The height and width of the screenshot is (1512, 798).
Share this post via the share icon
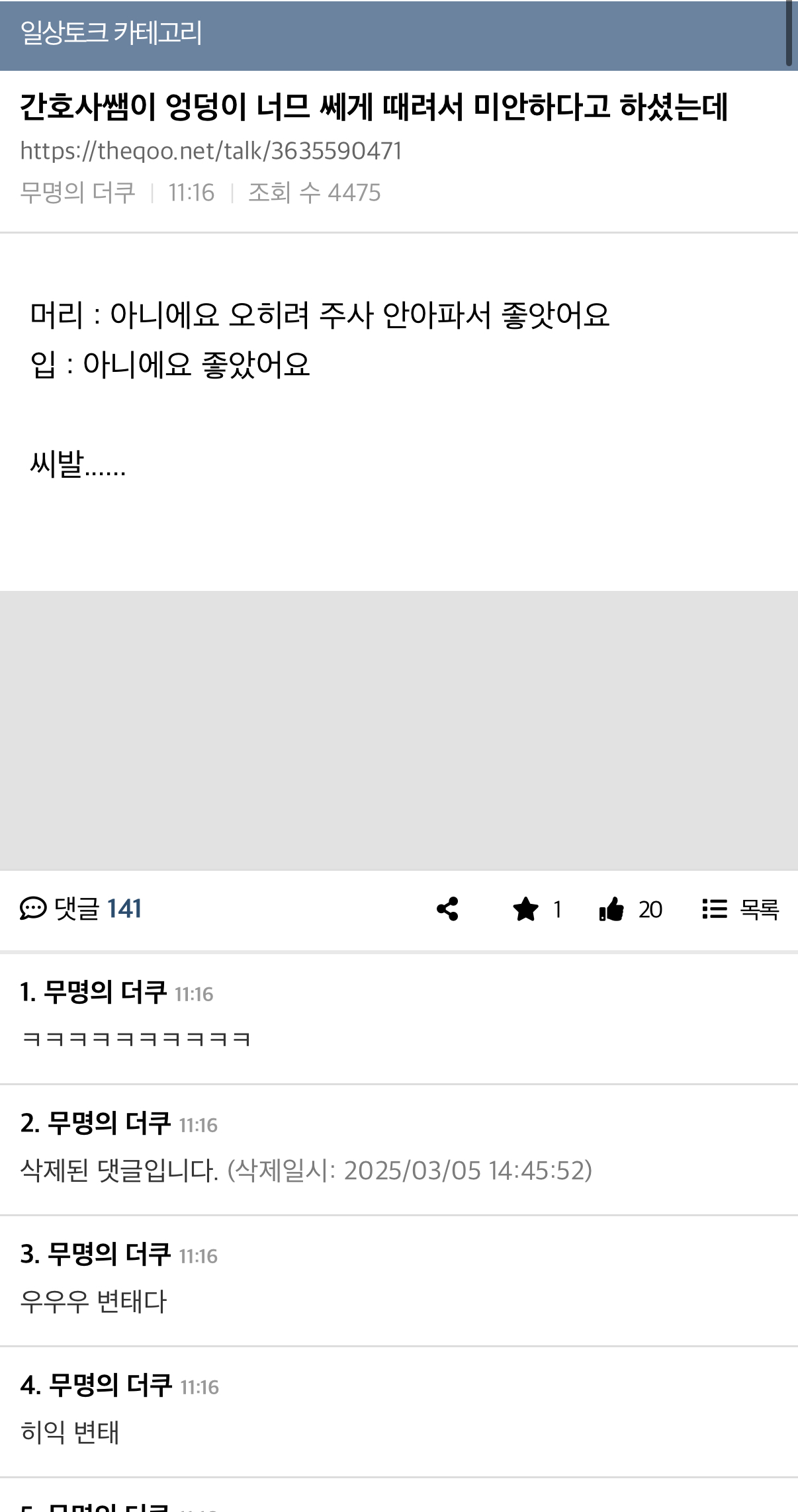(448, 909)
